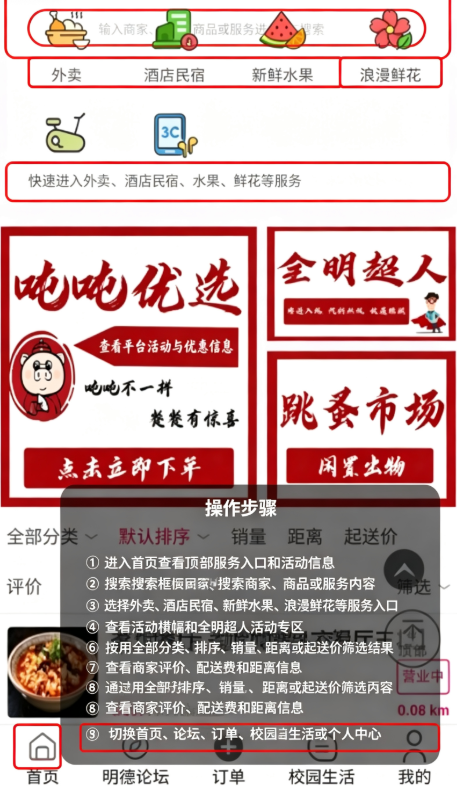The image size is (457, 786).
Task: Open the 吨吨优选 promotion banner
Action: (x=129, y=366)
